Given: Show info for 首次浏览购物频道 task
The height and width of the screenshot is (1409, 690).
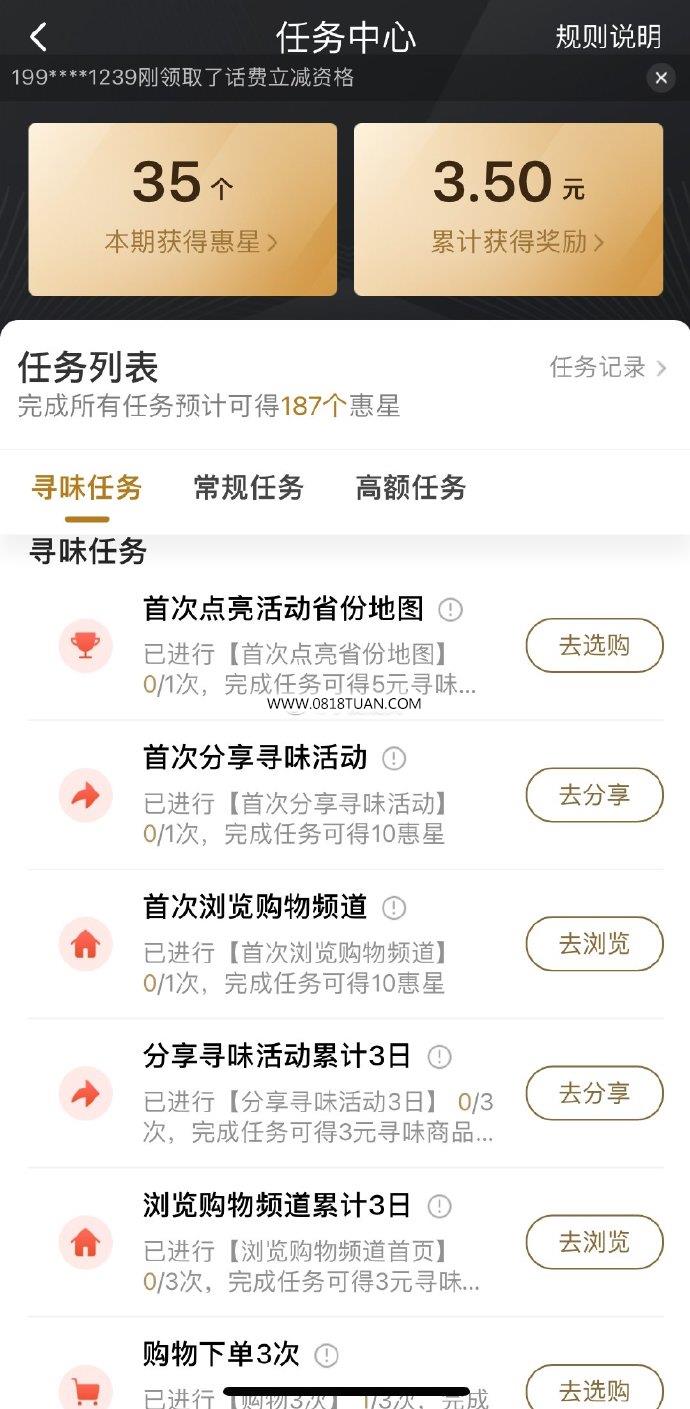Looking at the screenshot, I should [x=394, y=907].
